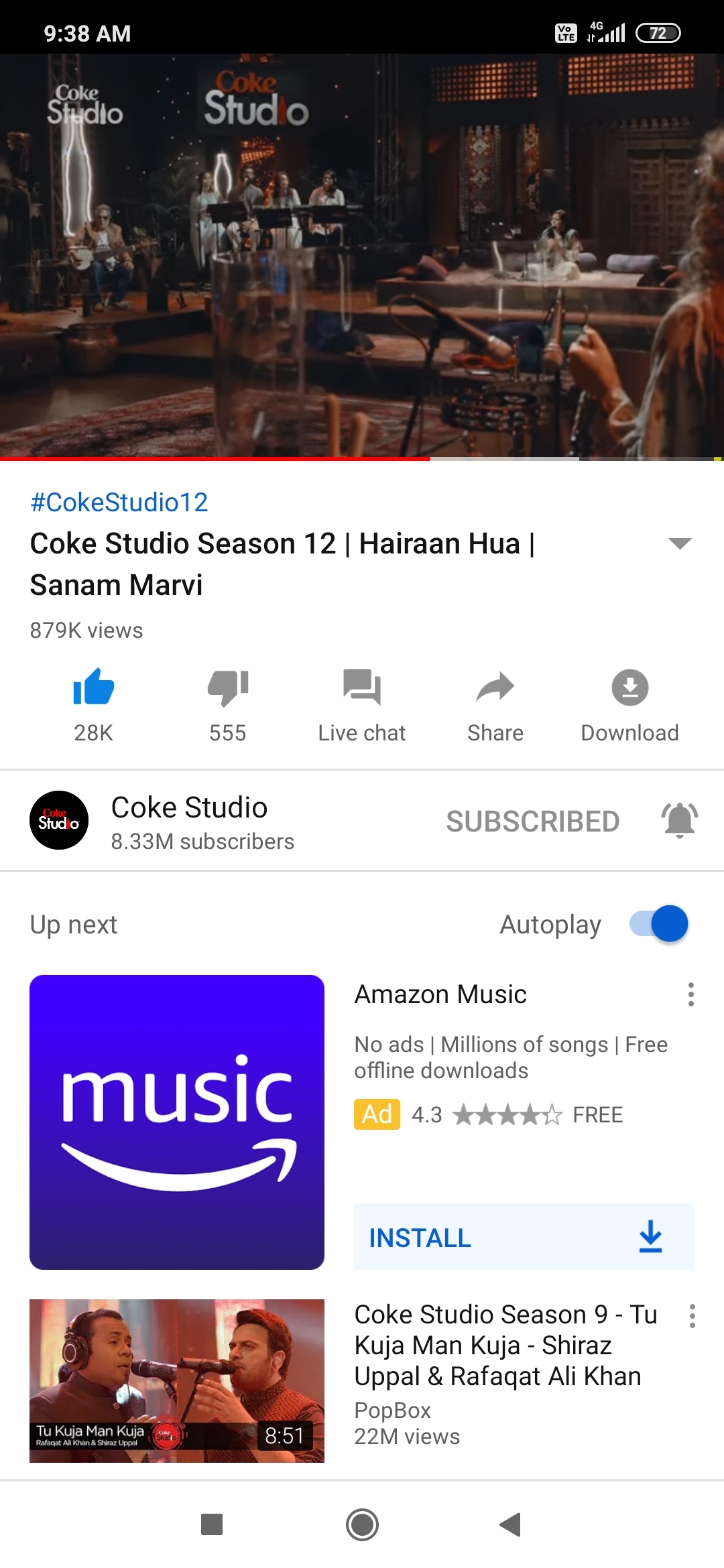Play Tu Kuja Man Kuja video

click(177, 1380)
